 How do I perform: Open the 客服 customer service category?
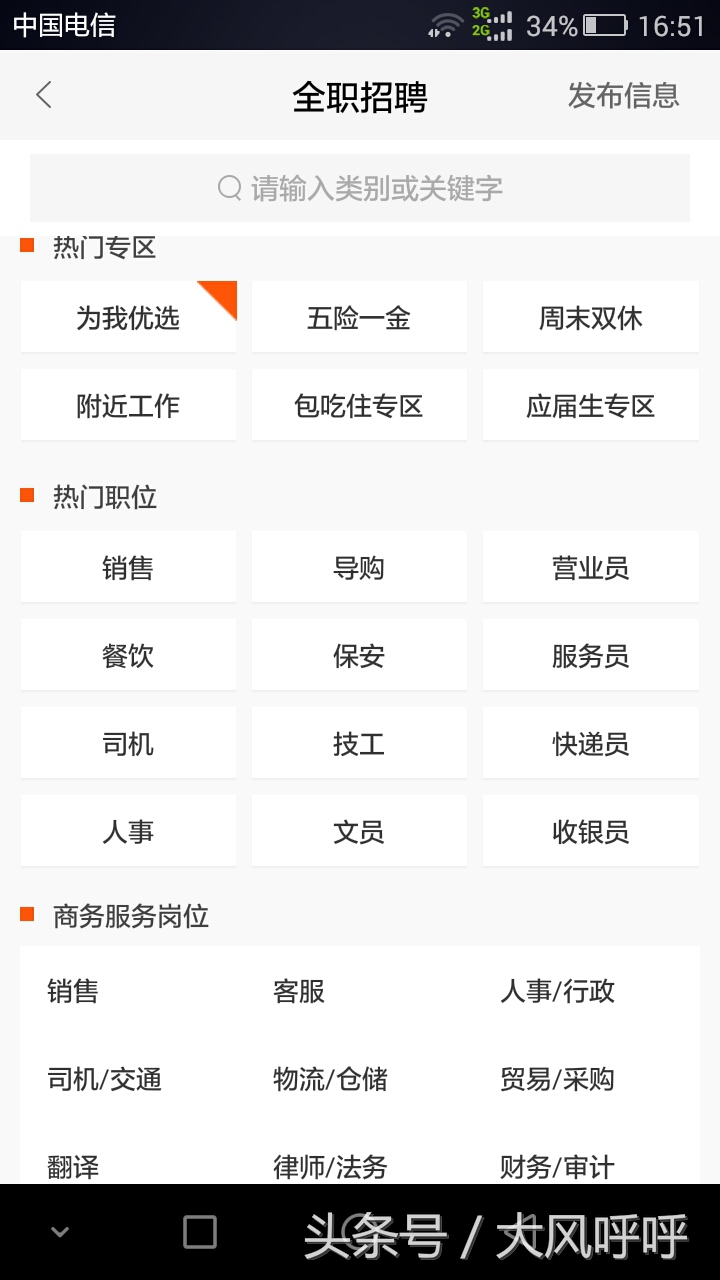click(297, 991)
